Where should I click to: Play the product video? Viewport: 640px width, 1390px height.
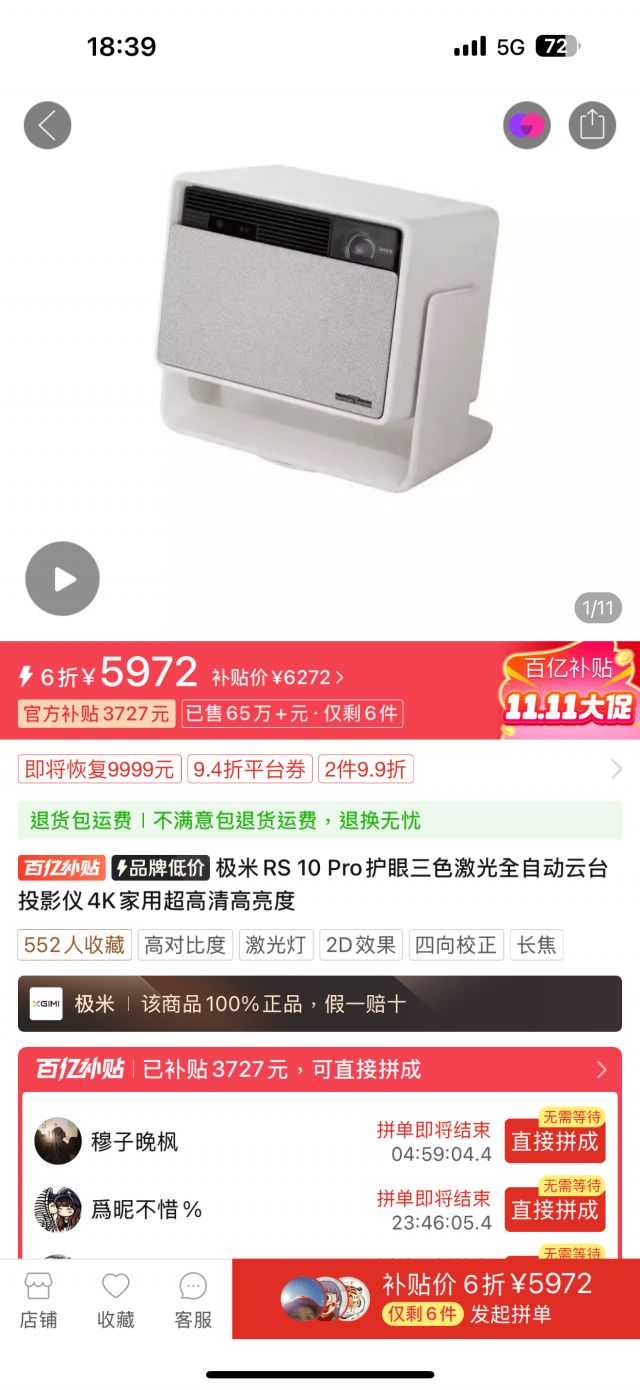click(63, 579)
